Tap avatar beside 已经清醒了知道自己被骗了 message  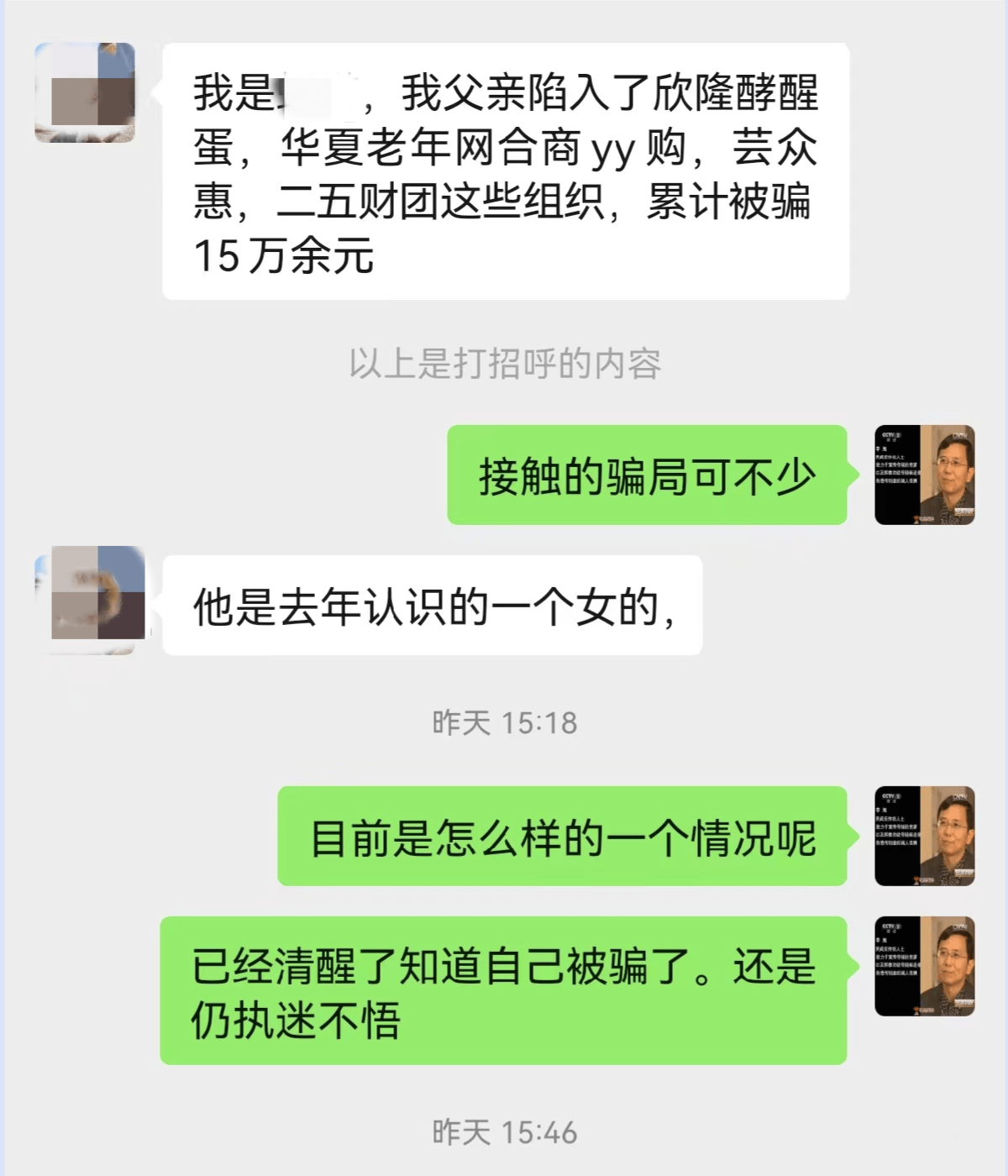point(924,967)
